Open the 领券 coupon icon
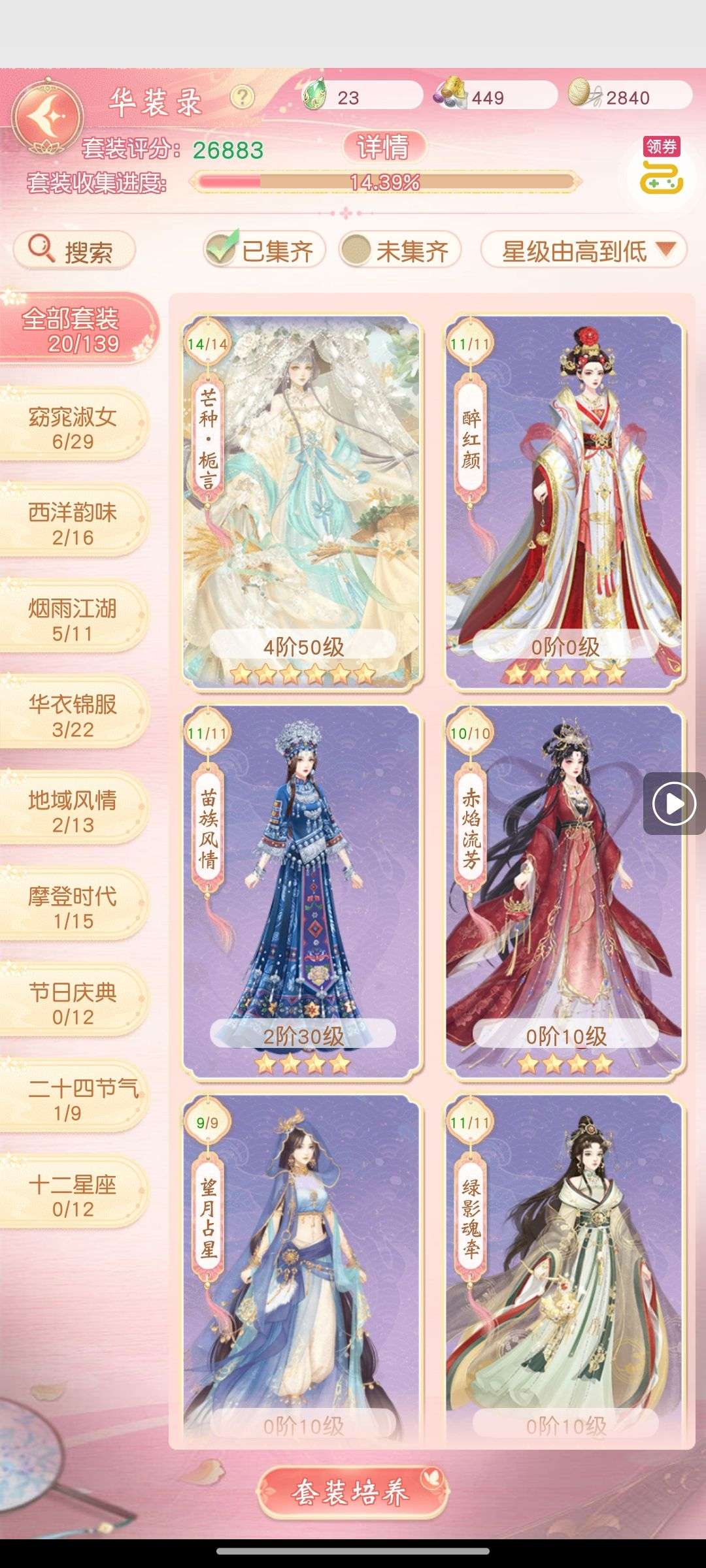 (662, 169)
